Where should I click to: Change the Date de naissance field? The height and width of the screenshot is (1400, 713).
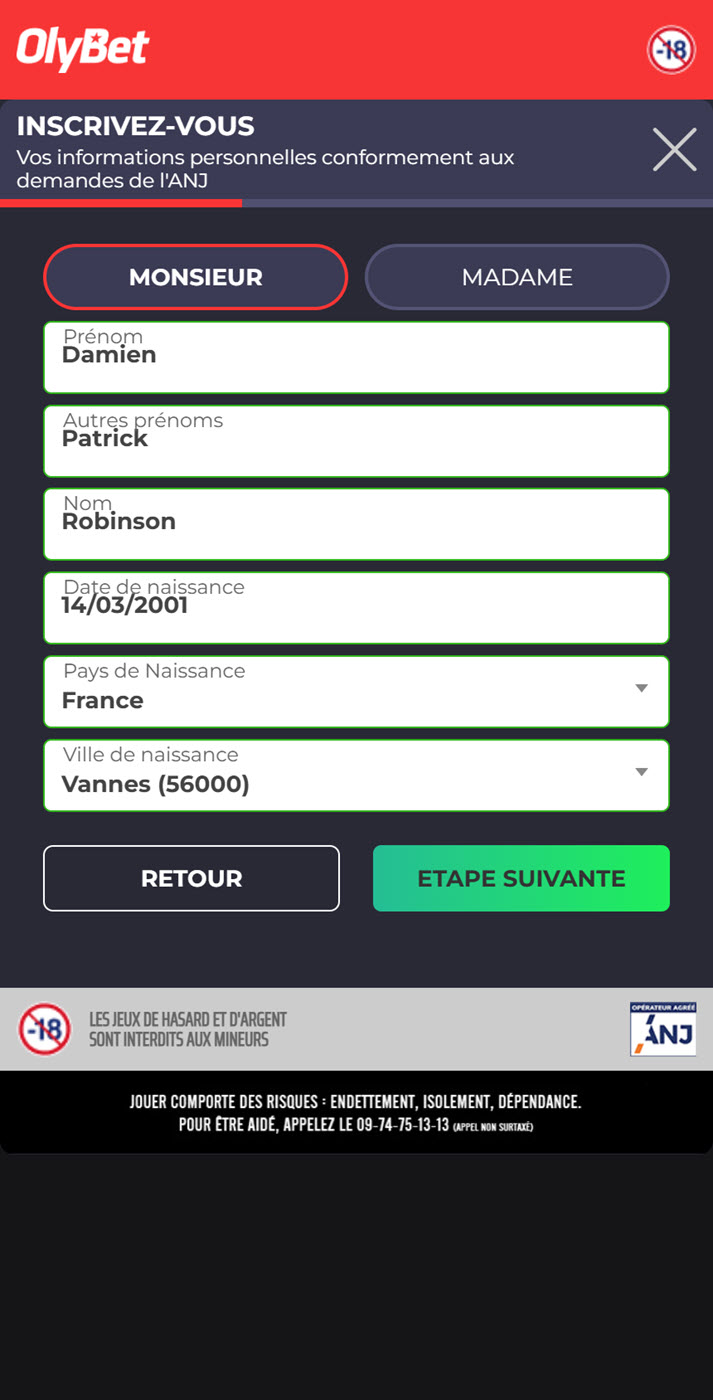tap(356, 607)
